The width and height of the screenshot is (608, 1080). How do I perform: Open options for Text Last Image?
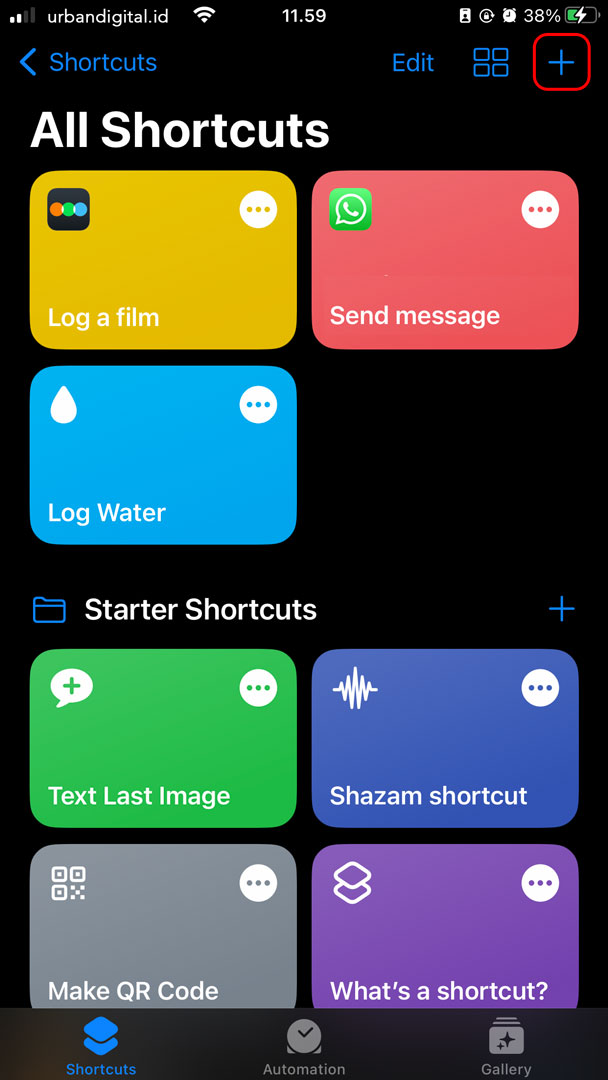click(x=259, y=688)
